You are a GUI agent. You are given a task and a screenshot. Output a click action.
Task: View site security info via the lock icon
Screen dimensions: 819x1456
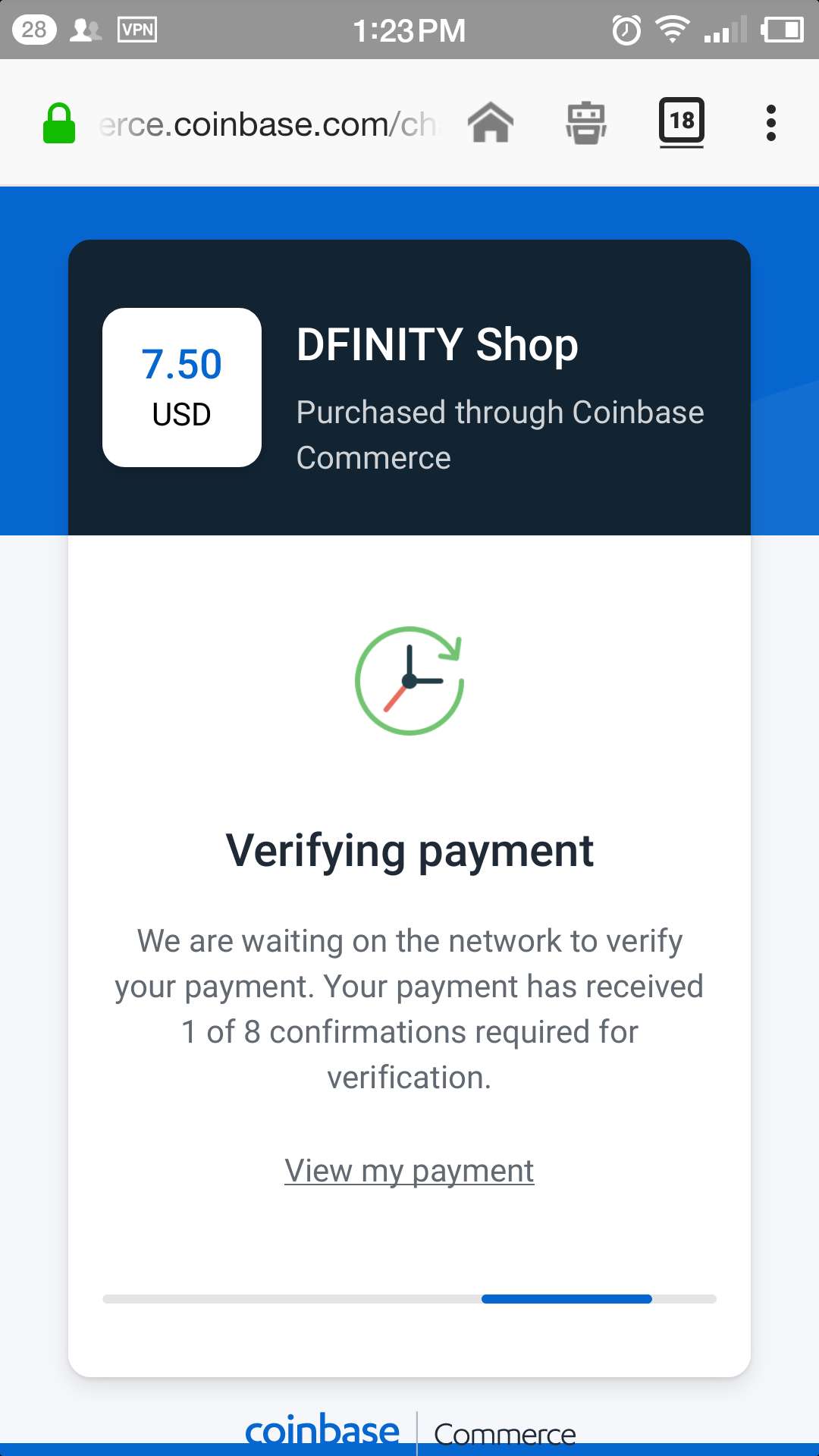(59, 124)
